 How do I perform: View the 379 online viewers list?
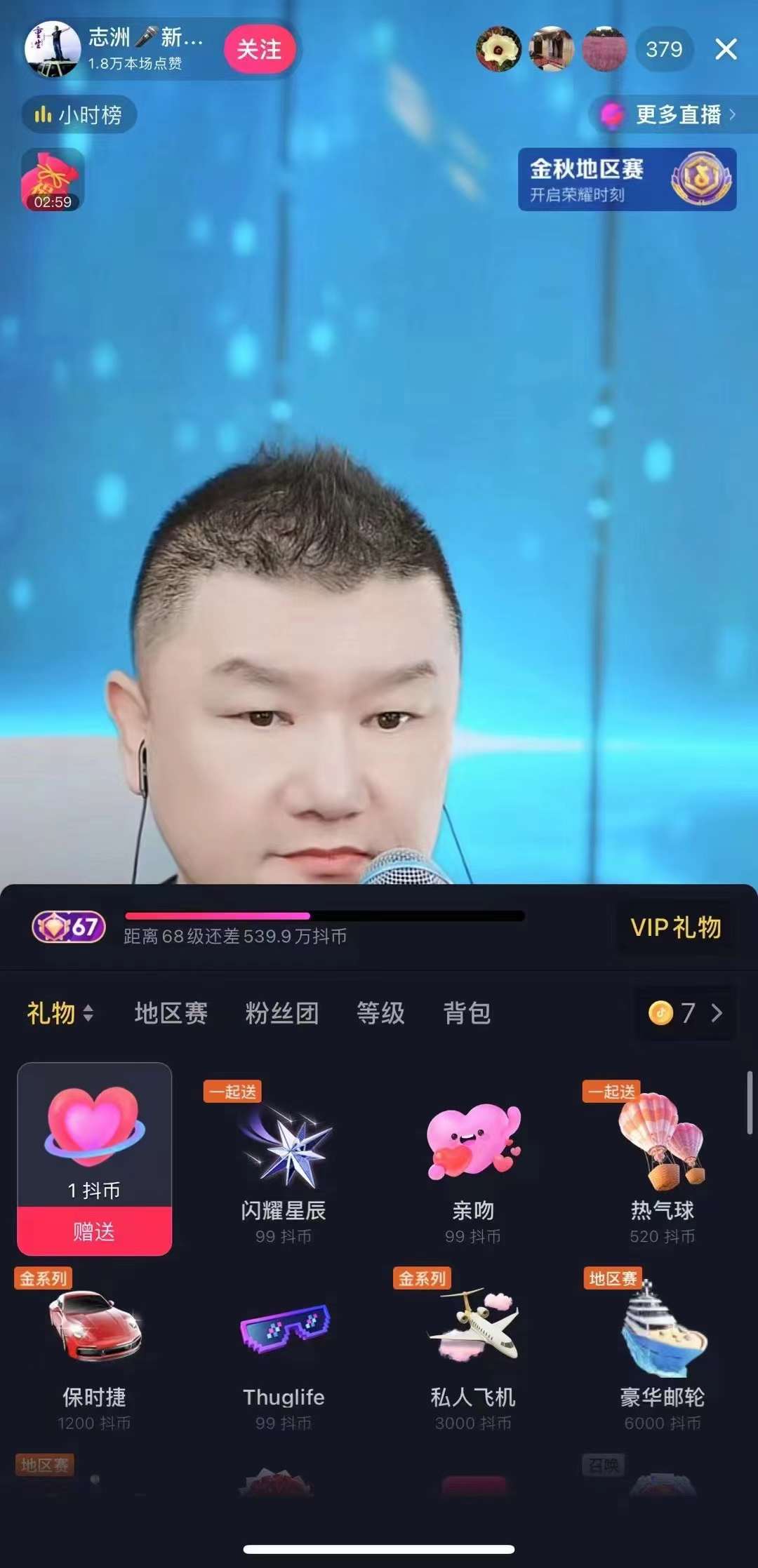(x=663, y=49)
